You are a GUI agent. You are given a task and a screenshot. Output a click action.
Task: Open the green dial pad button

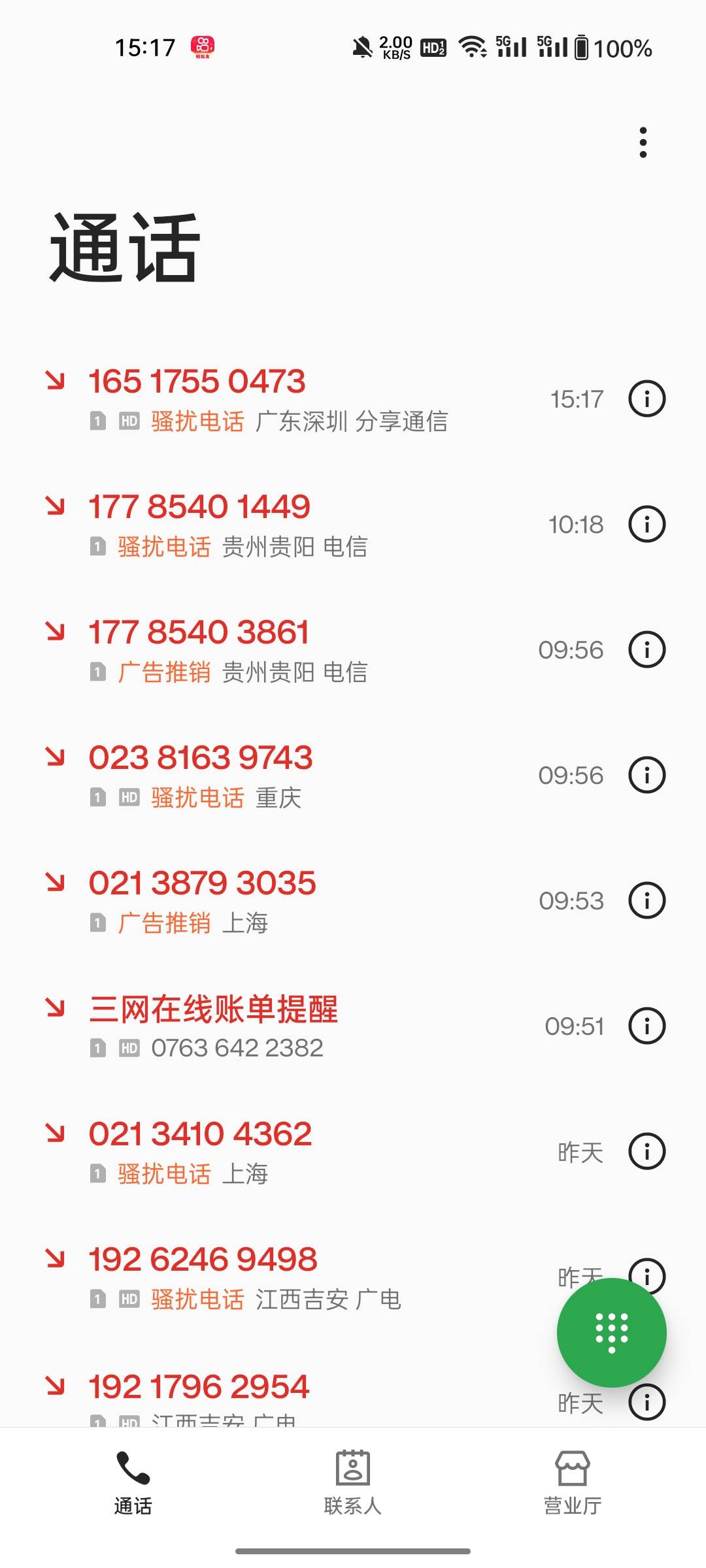click(x=612, y=1332)
